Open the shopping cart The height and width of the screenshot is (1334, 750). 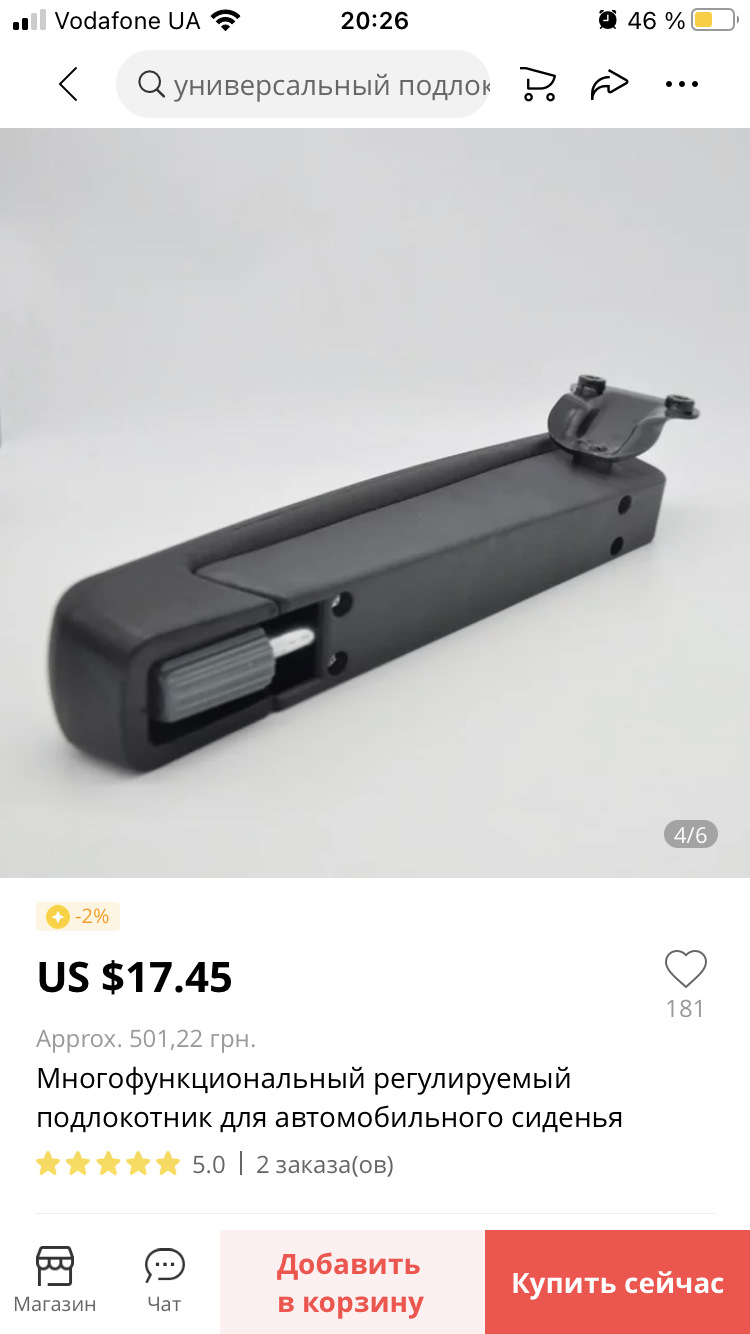coord(538,85)
